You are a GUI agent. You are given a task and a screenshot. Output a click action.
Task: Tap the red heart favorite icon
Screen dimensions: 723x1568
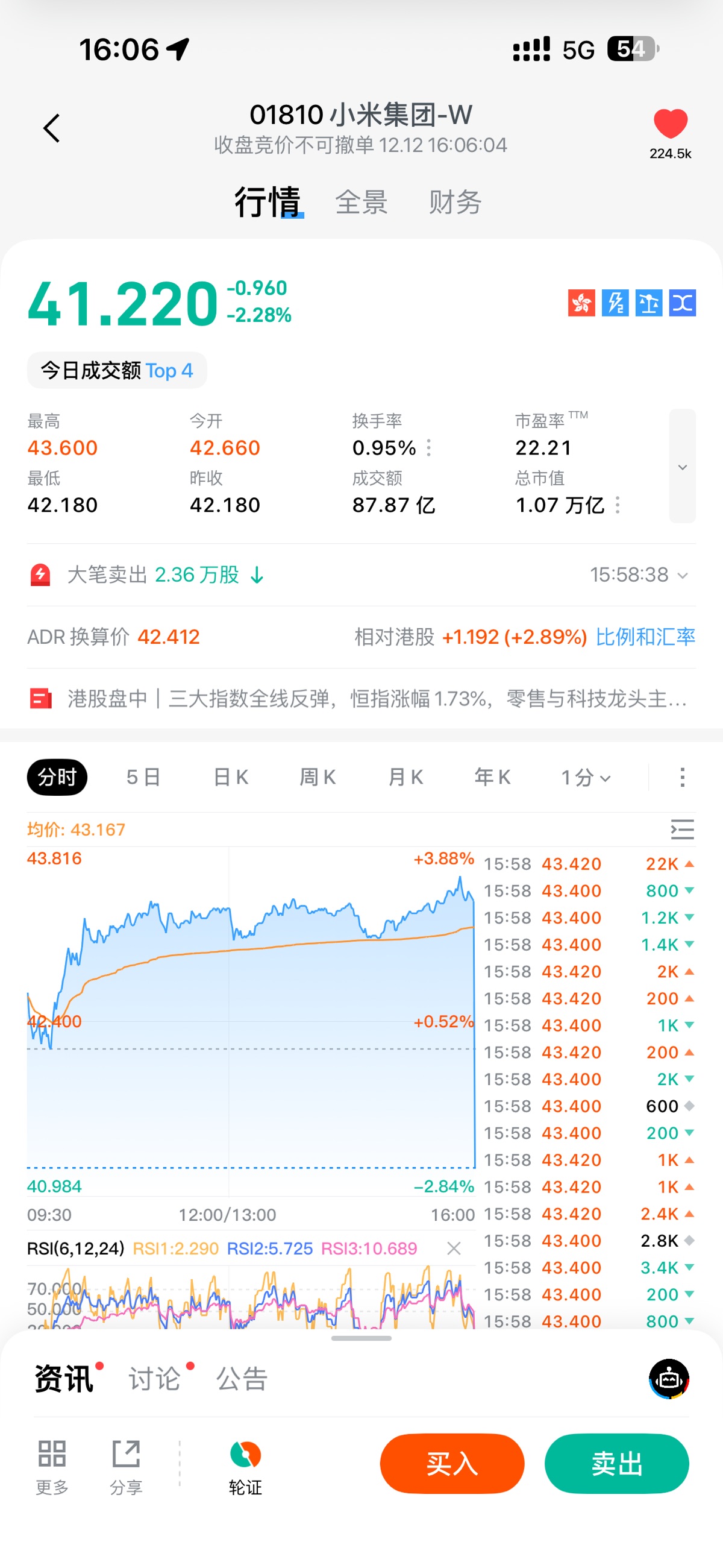[x=670, y=124]
